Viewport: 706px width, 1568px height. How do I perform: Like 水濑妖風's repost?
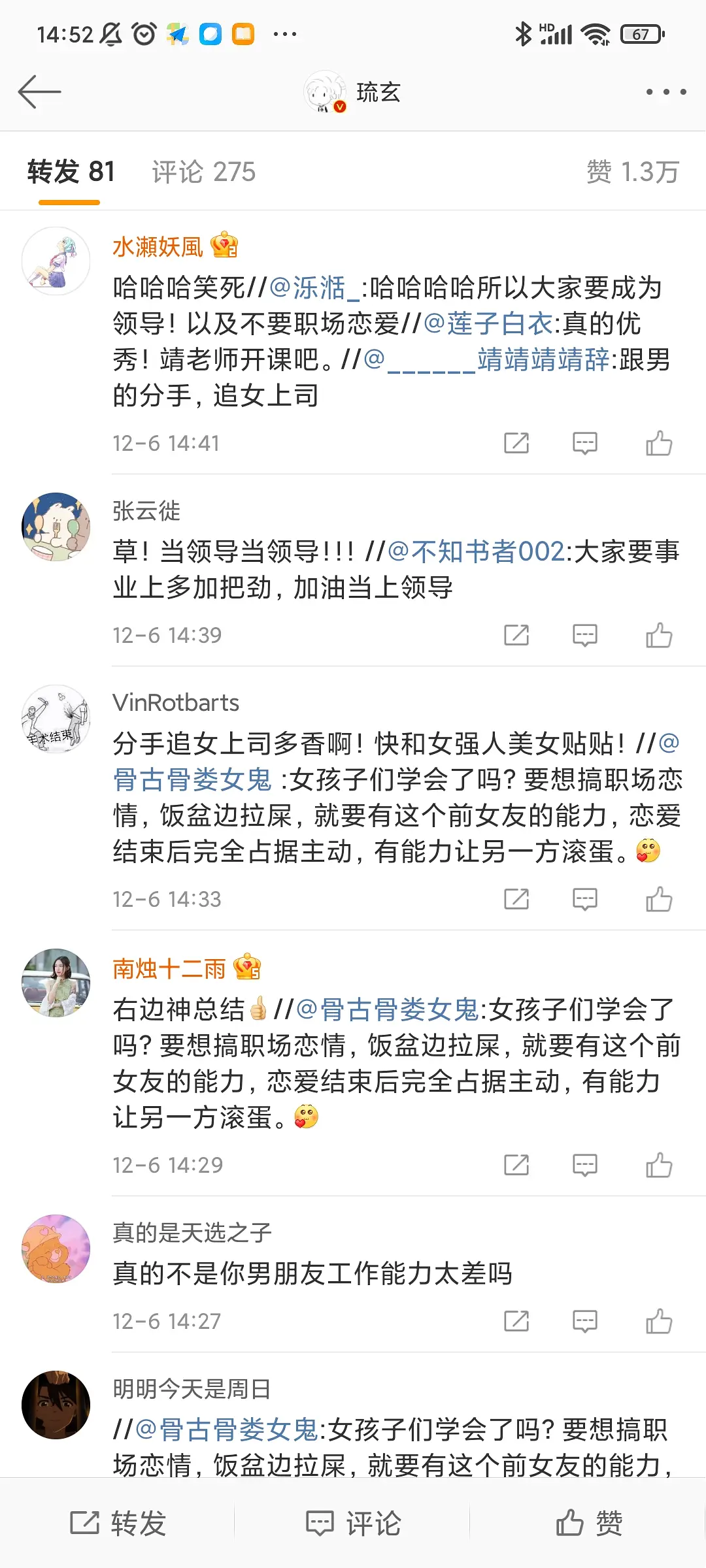coord(658,443)
